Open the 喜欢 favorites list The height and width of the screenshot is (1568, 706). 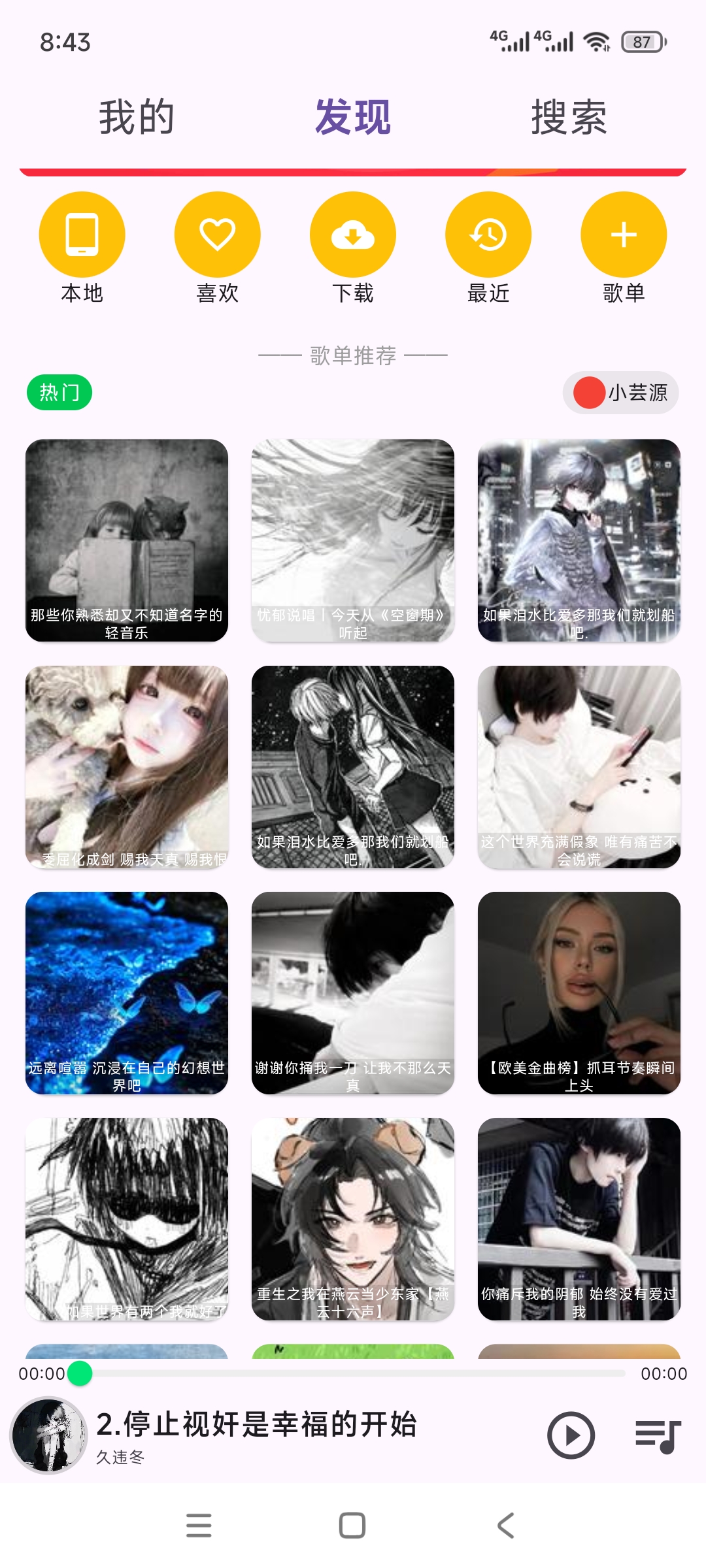[217, 235]
